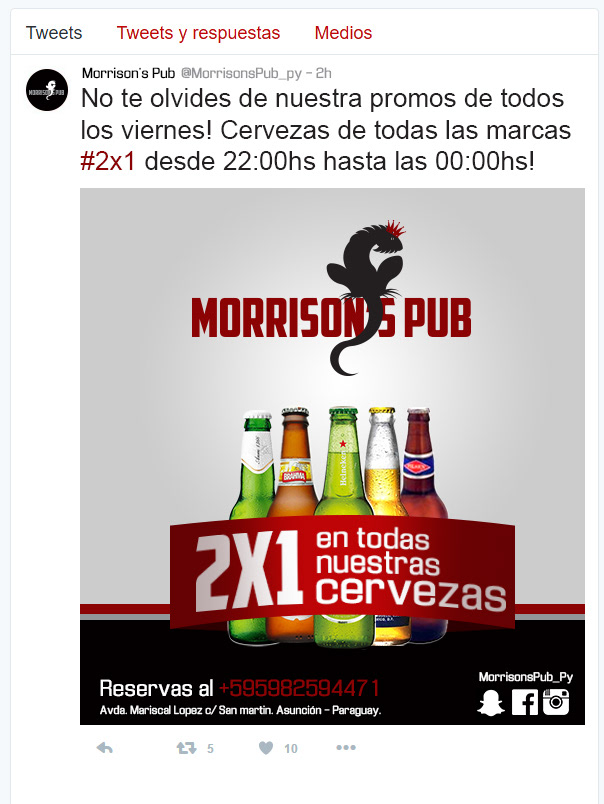This screenshot has height=804, width=604.
Task: Switch to the Tweets tab
Action: click(54, 33)
